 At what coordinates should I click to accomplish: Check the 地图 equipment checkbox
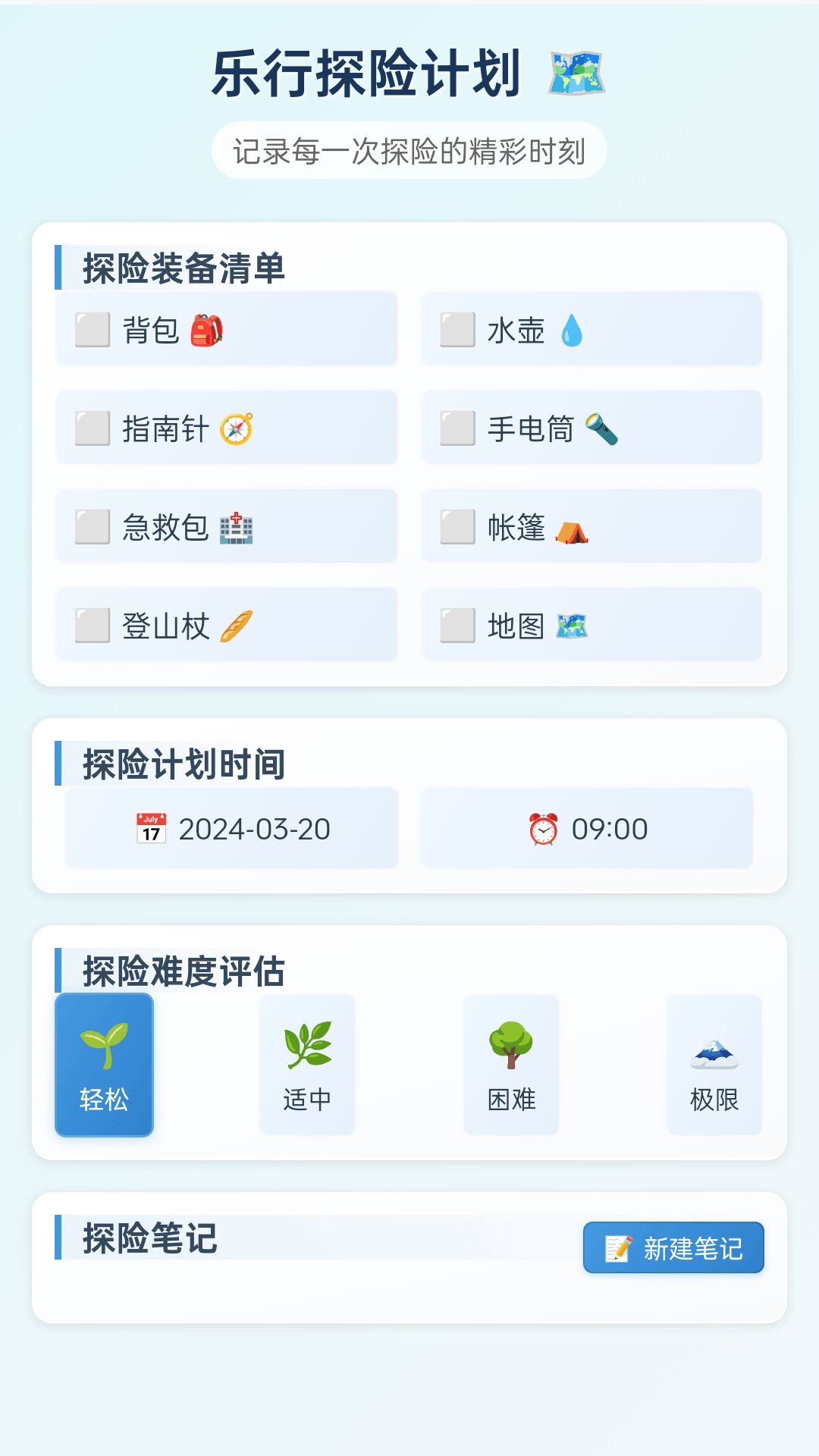tap(456, 626)
